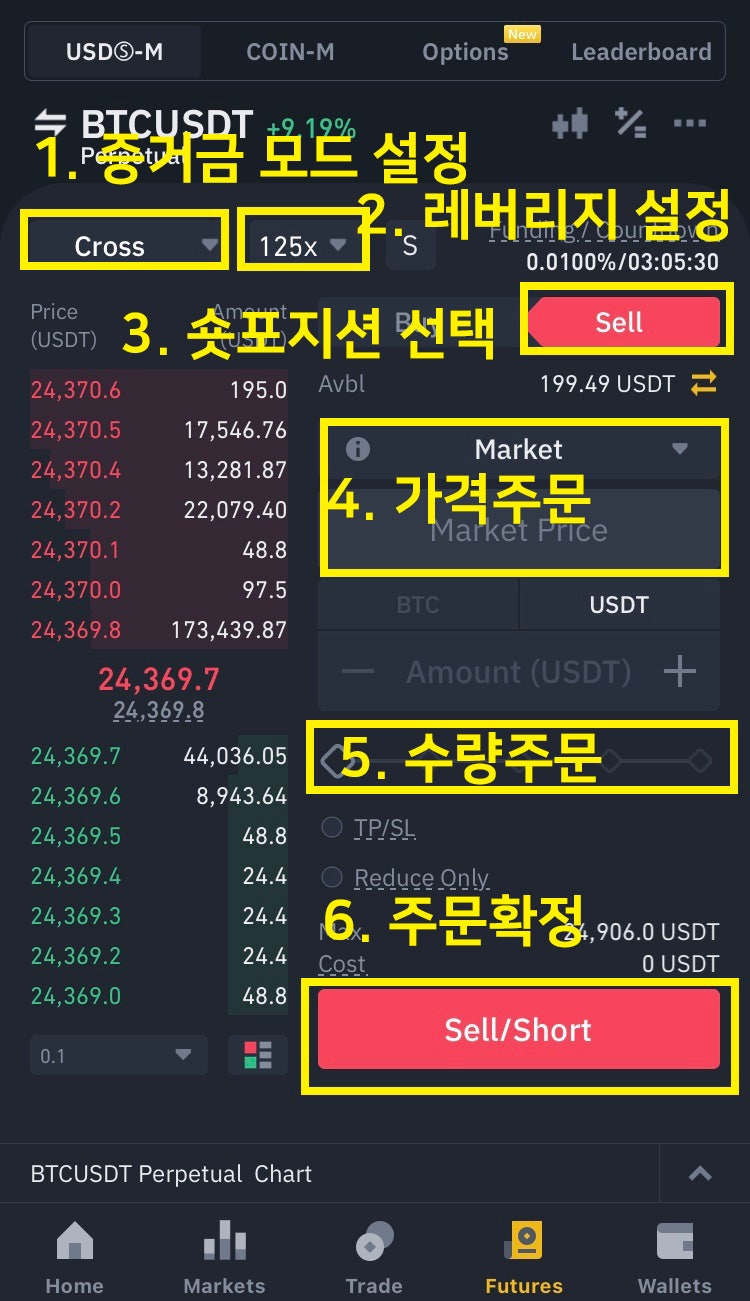Switch amount unit to BTC
This screenshot has height=1301, width=750.
(418, 605)
